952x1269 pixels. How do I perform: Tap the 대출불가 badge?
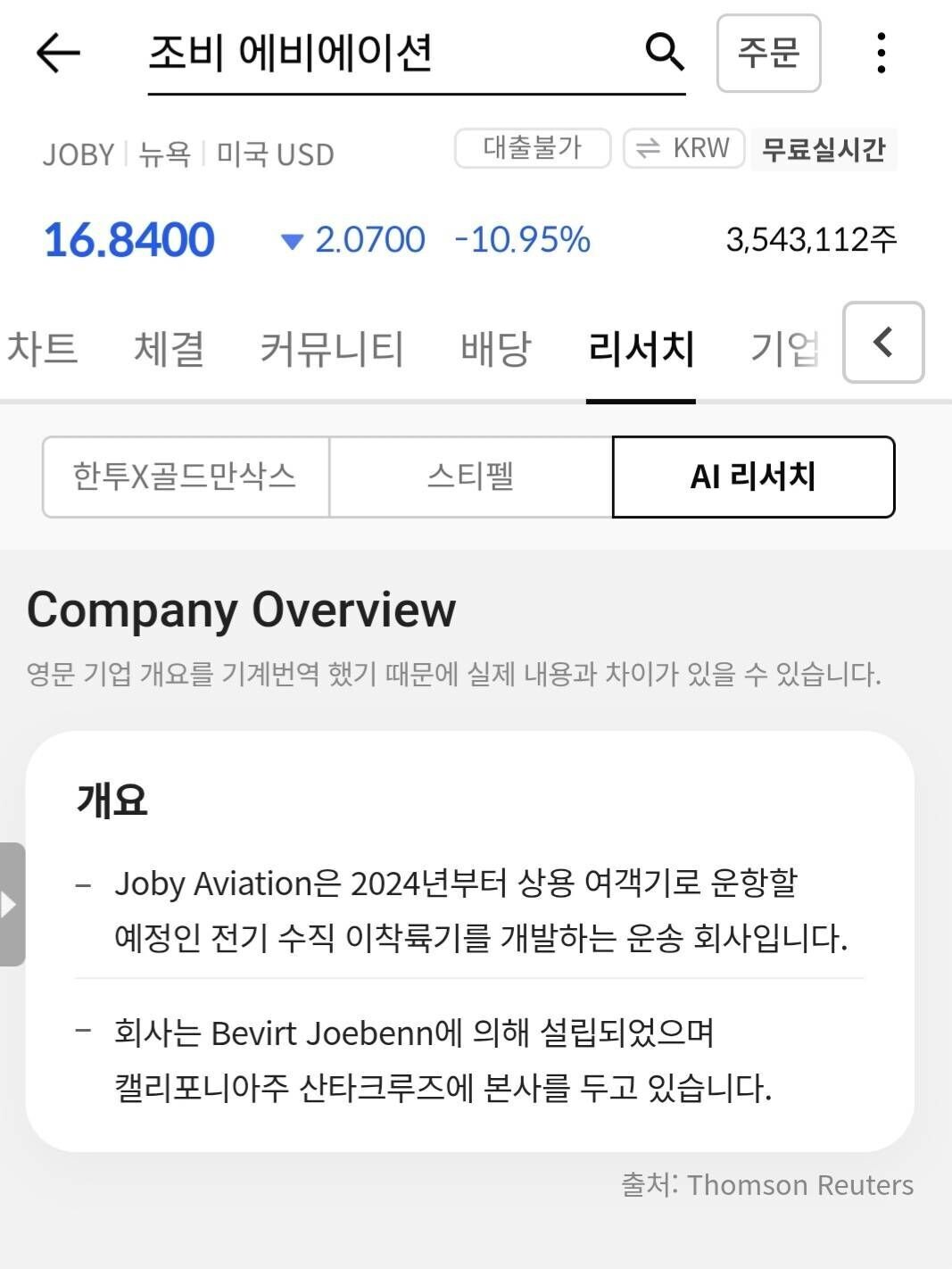[533, 148]
